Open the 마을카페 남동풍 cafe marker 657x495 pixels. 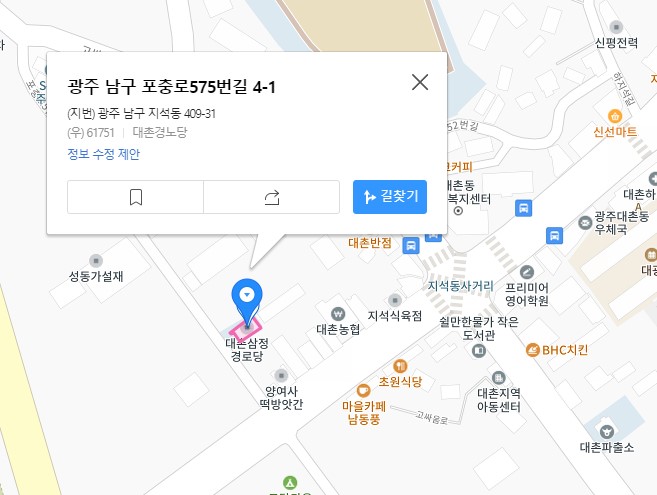click(363, 390)
